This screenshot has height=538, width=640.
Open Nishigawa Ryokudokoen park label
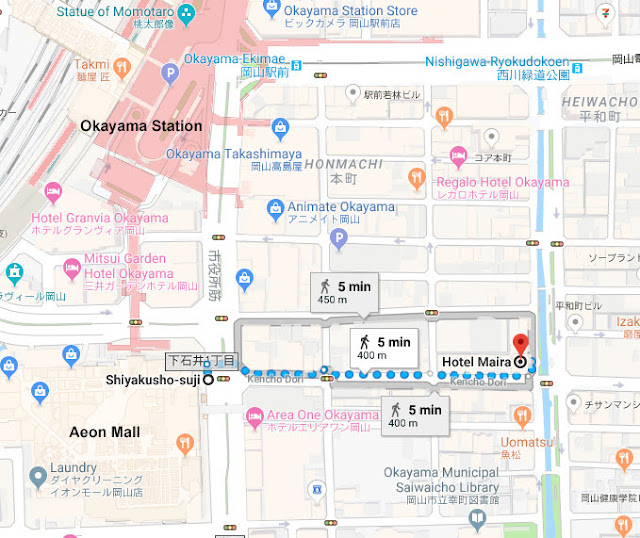coord(497,61)
